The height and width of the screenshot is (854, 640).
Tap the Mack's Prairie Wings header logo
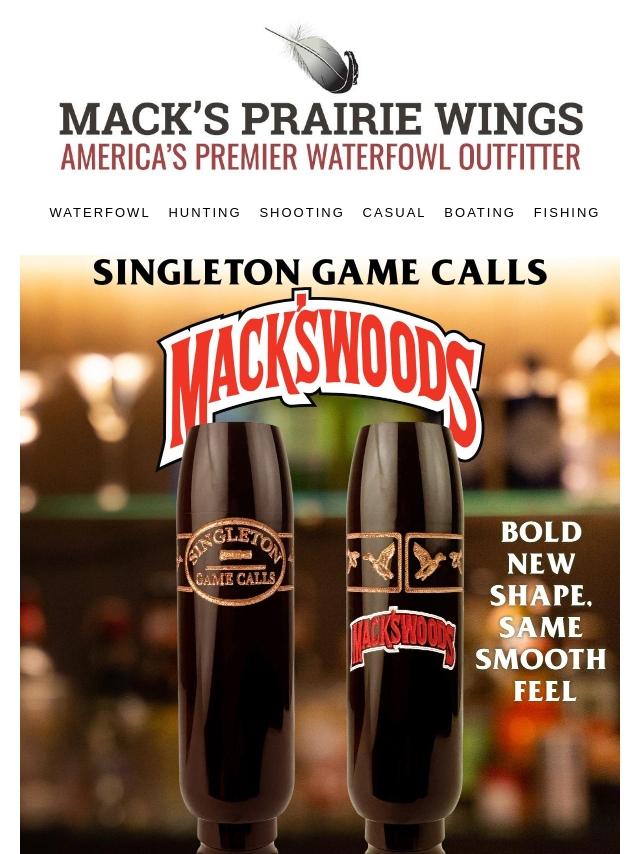coord(320,98)
